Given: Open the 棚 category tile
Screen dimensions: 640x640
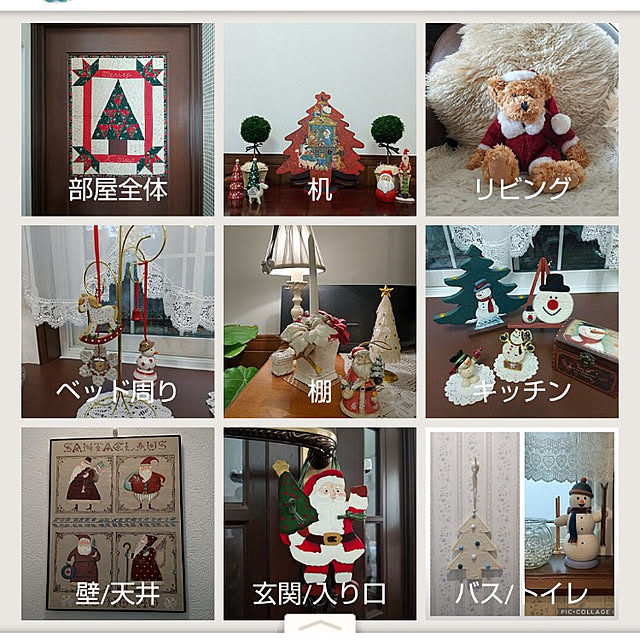Looking at the screenshot, I should click(320, 322).
